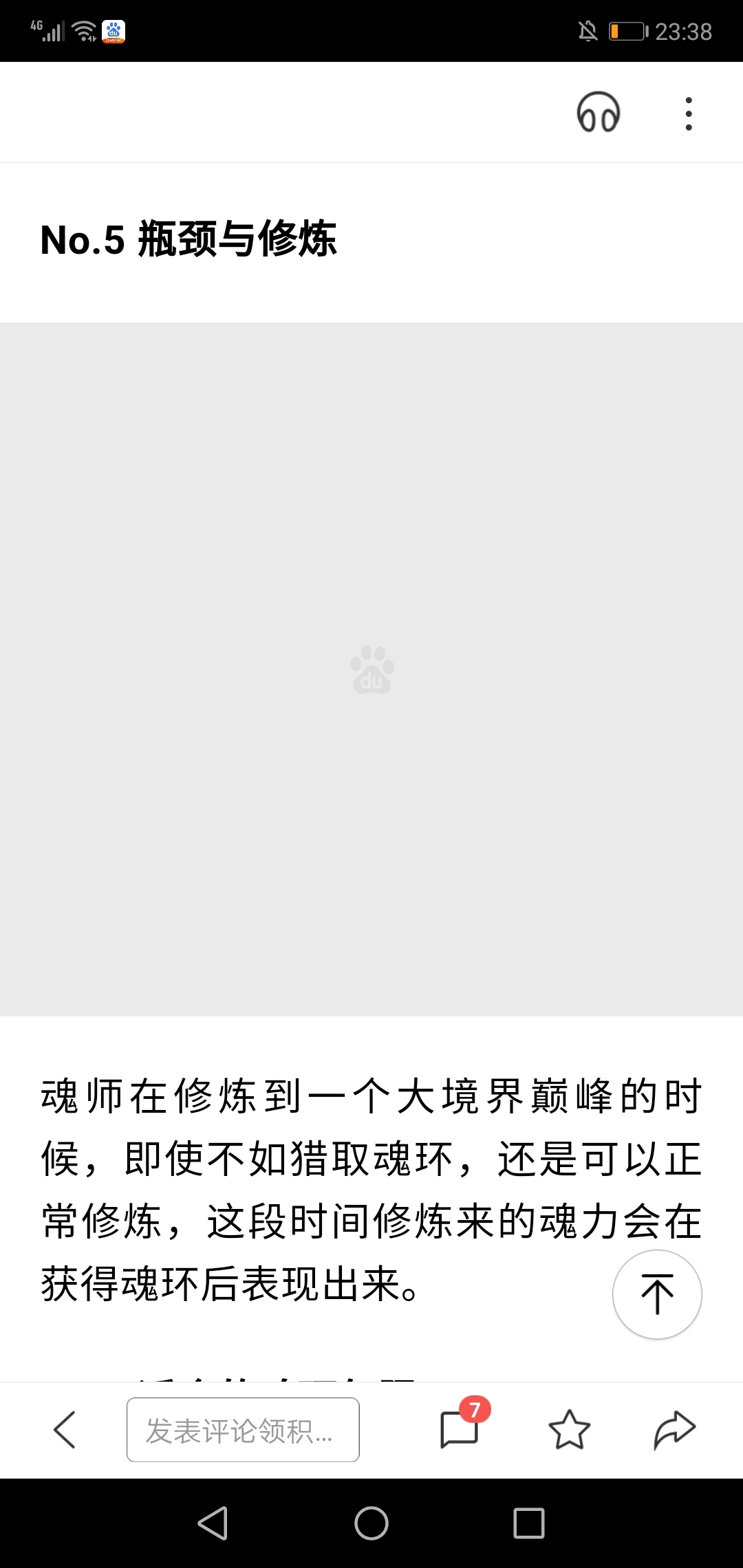
Task: Jump back to the top of the article
Action: click(x=657, y=1294)
